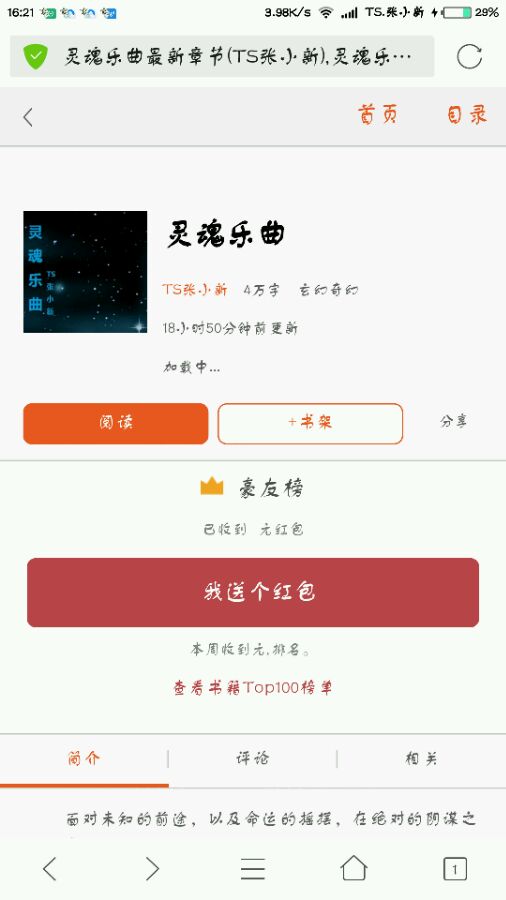Tap the address bar showing 灵魂乐曲最新章节
506x900 pixels.
(222, 56)
